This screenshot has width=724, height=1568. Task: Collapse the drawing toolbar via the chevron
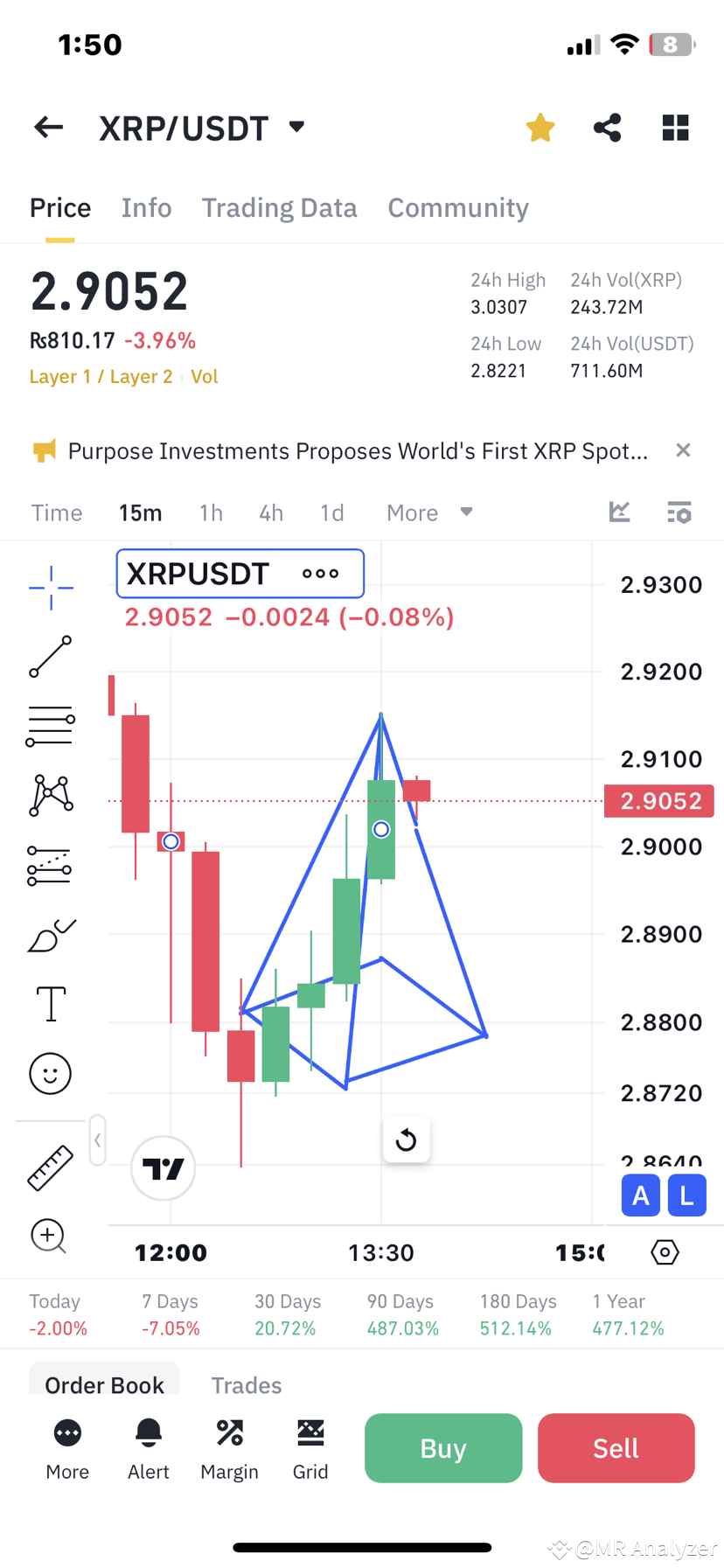point(97,1139)
